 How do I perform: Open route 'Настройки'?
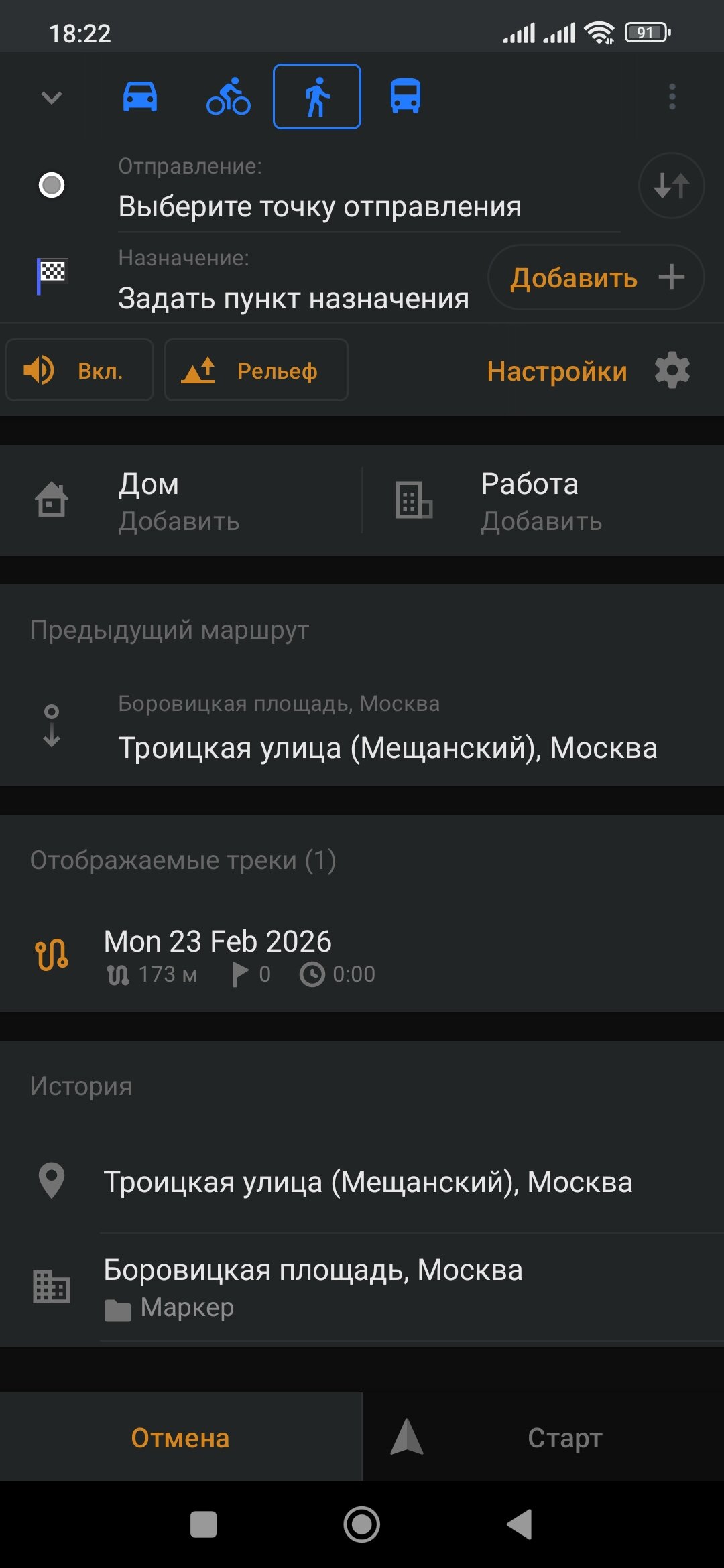coord(588,371)
